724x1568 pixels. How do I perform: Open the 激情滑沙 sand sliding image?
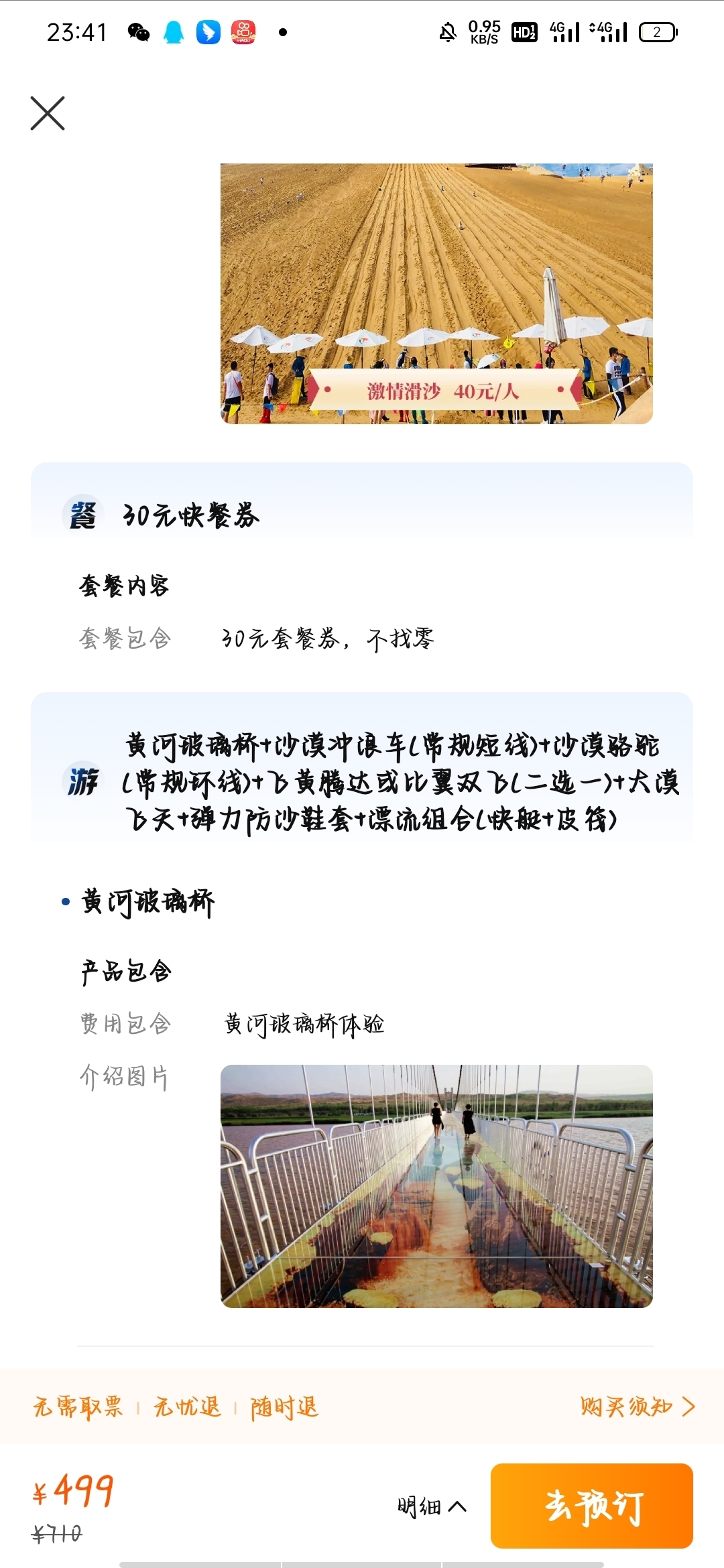436,293
